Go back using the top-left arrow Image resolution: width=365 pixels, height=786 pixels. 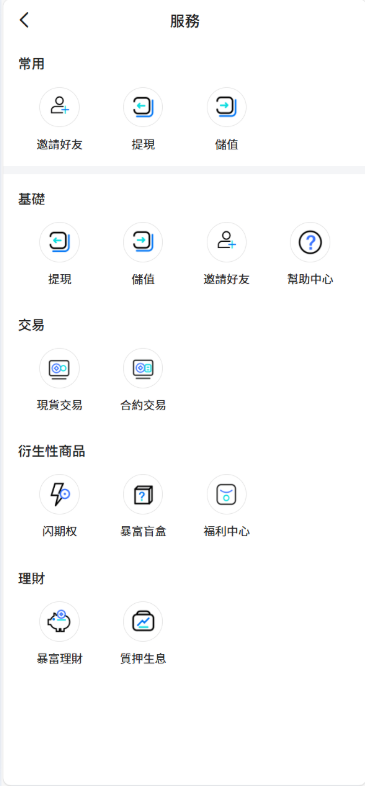pyautogui.click(x=24, y=20)
